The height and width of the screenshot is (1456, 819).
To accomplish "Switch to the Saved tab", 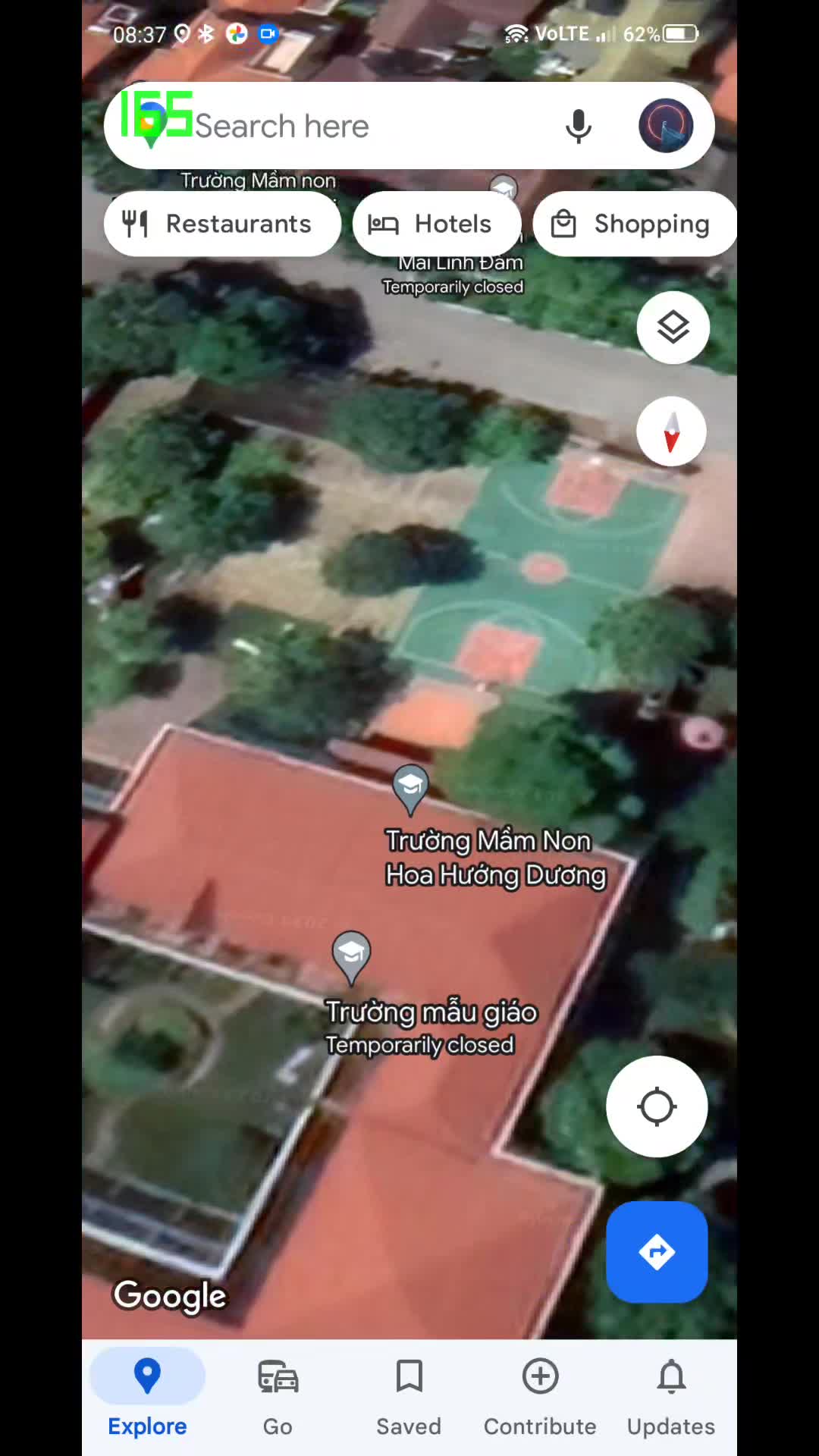I will click(409, 1395).
